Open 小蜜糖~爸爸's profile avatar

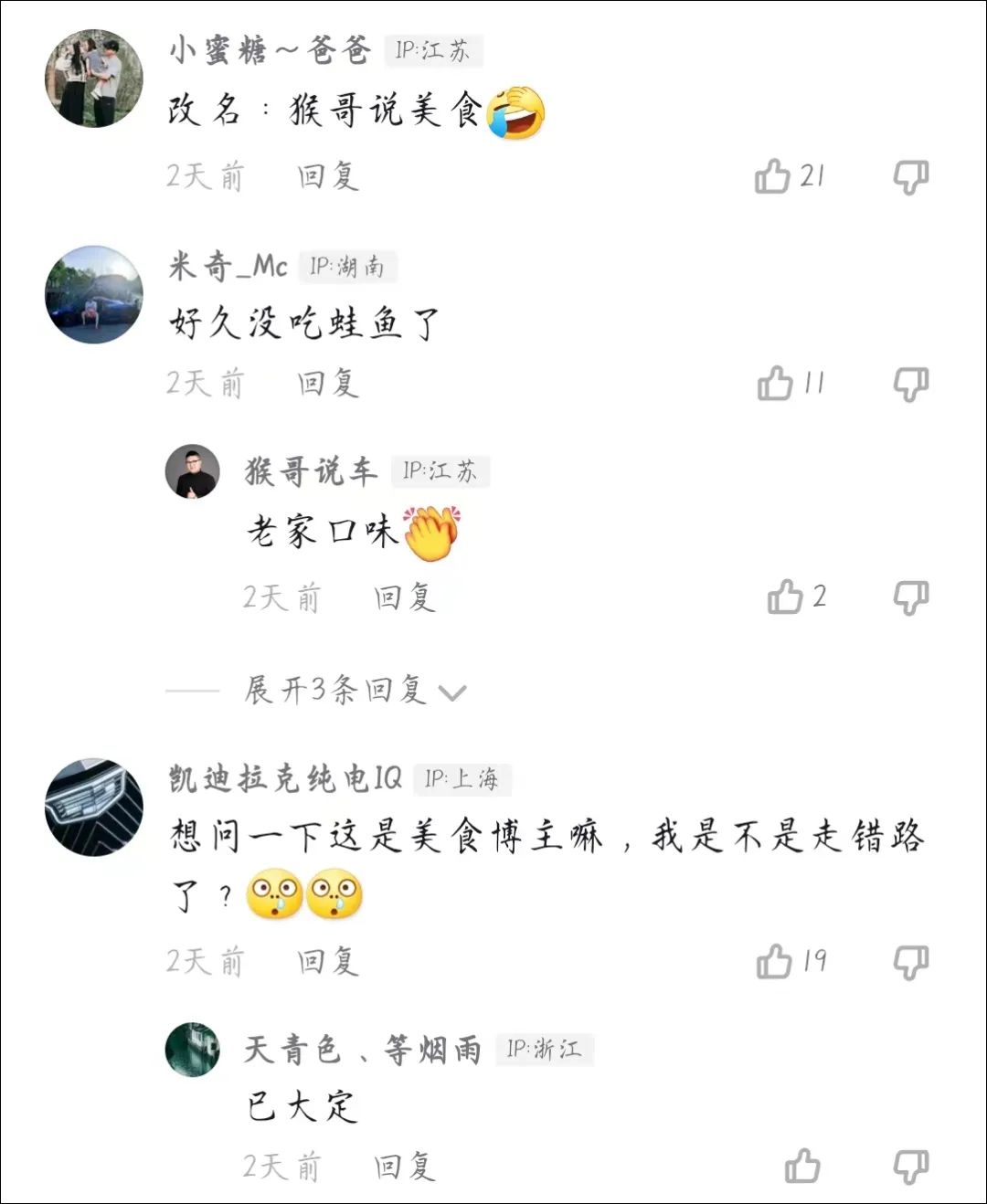[x=94, y=79]
